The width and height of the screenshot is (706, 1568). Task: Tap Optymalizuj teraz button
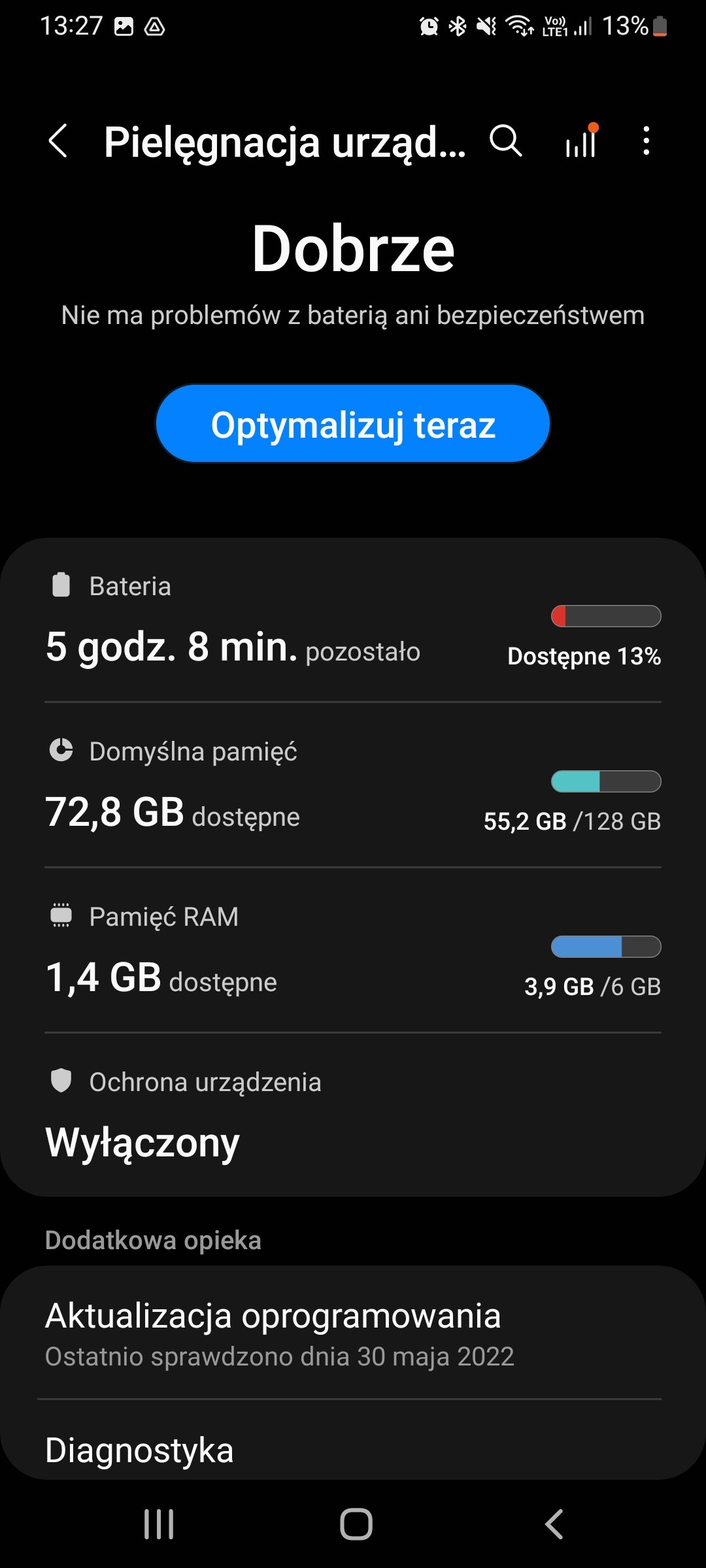click(353, 424)
